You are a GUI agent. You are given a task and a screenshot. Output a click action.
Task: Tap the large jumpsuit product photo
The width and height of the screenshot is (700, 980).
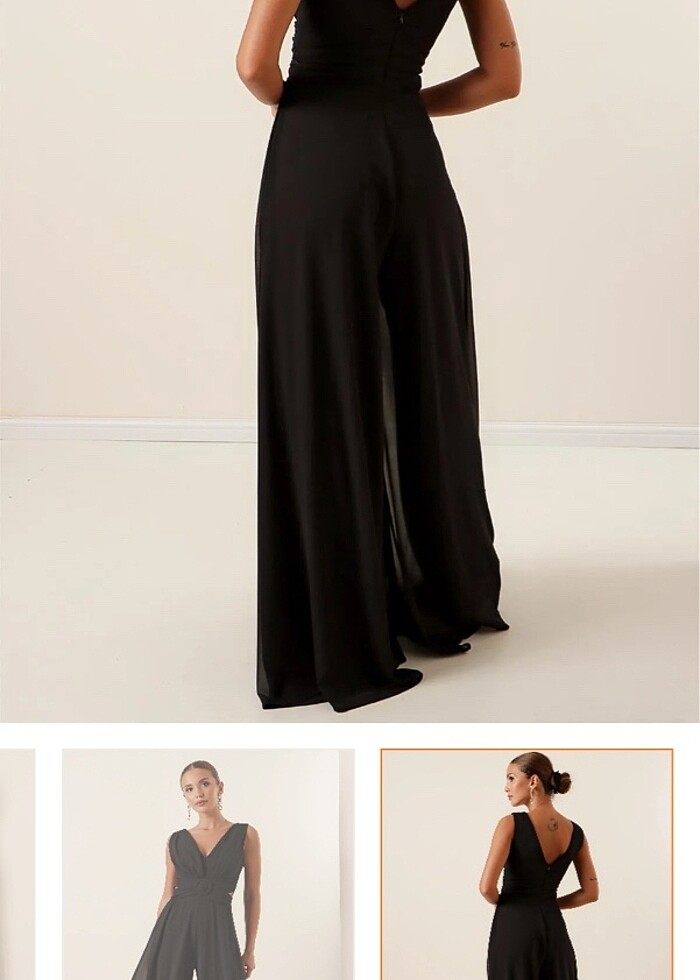350,360
